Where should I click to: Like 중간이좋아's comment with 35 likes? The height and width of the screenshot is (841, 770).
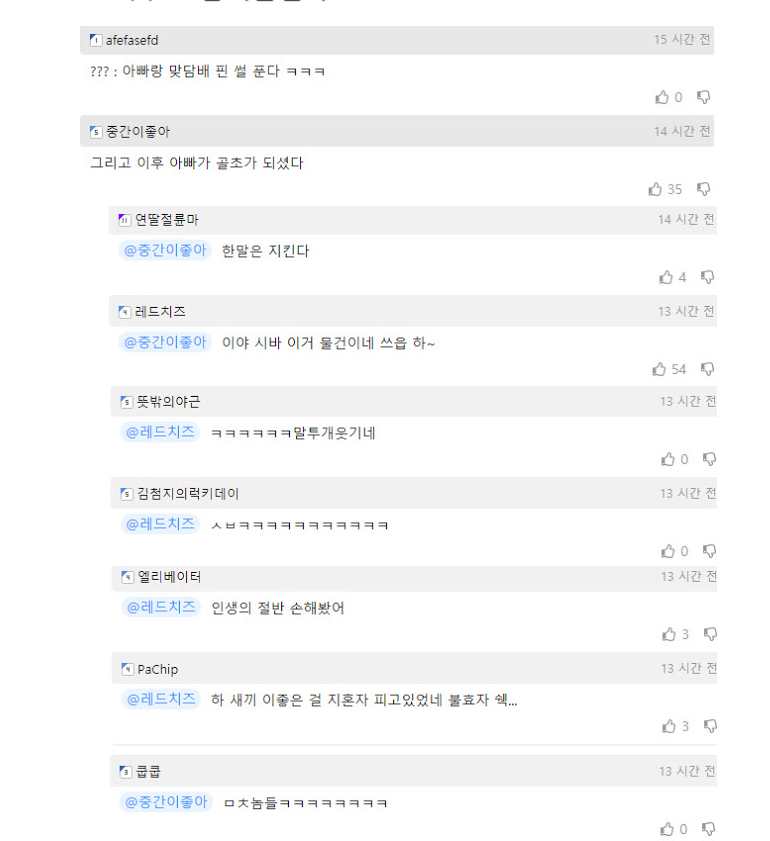tap(655, 189)
